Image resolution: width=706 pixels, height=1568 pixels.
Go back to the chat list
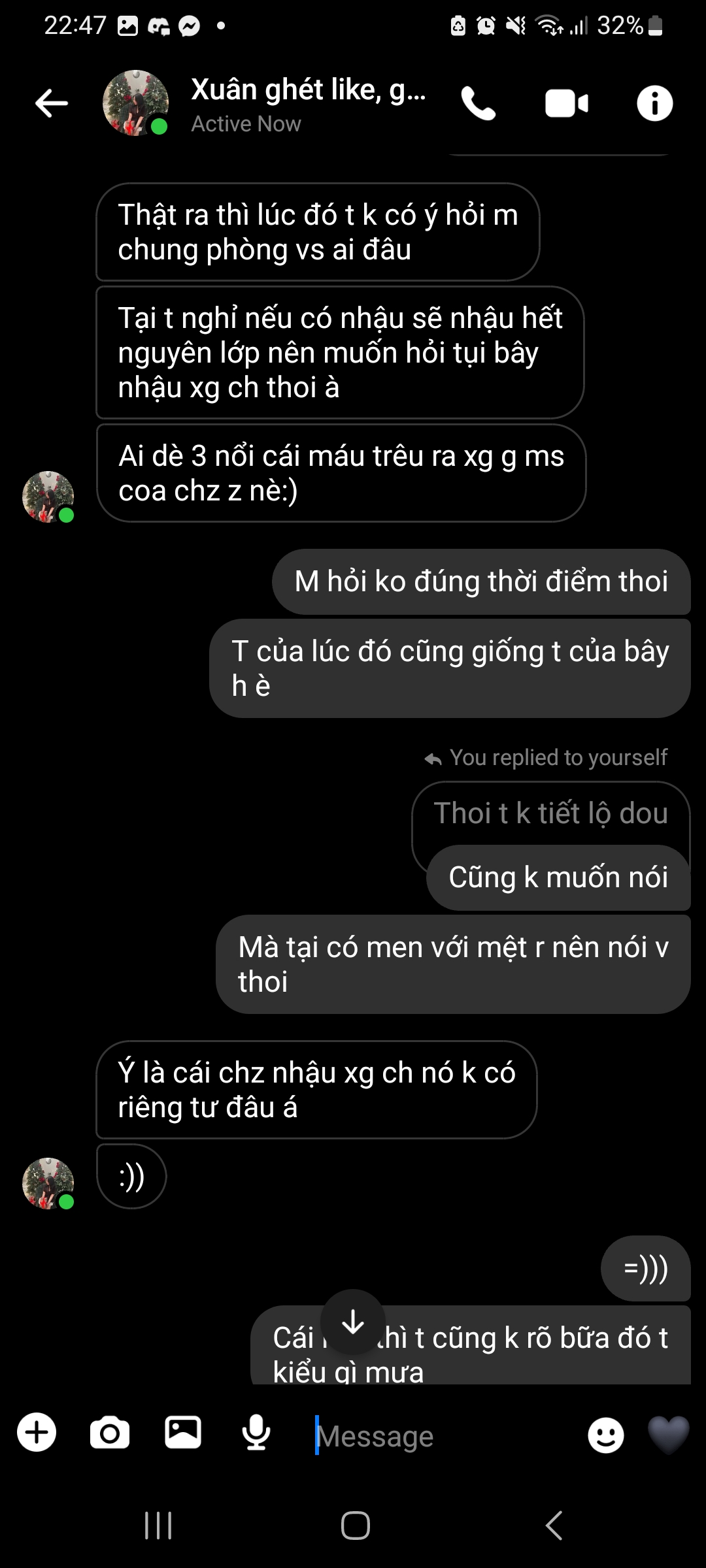[x=52, y=103]
